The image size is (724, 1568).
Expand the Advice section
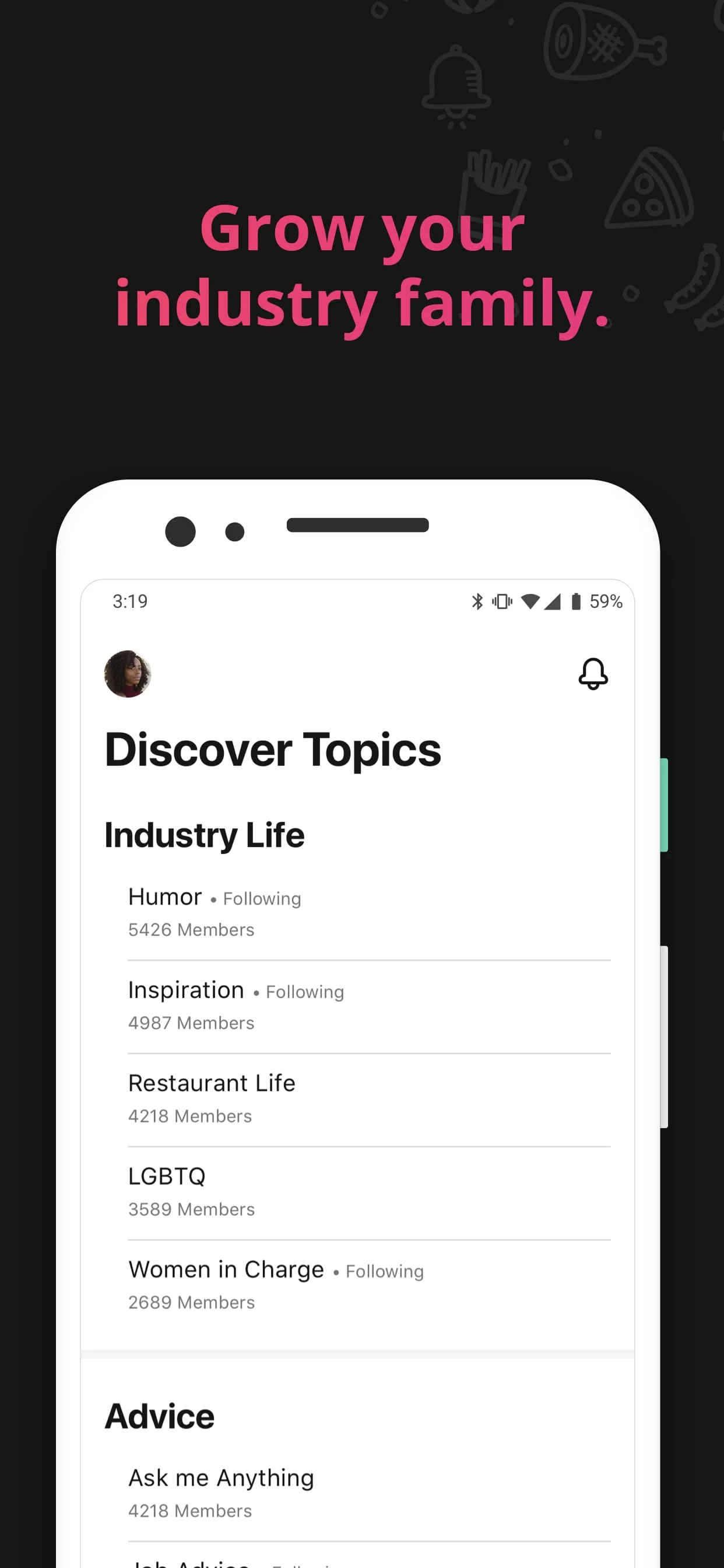click(x=159, y=1415)
